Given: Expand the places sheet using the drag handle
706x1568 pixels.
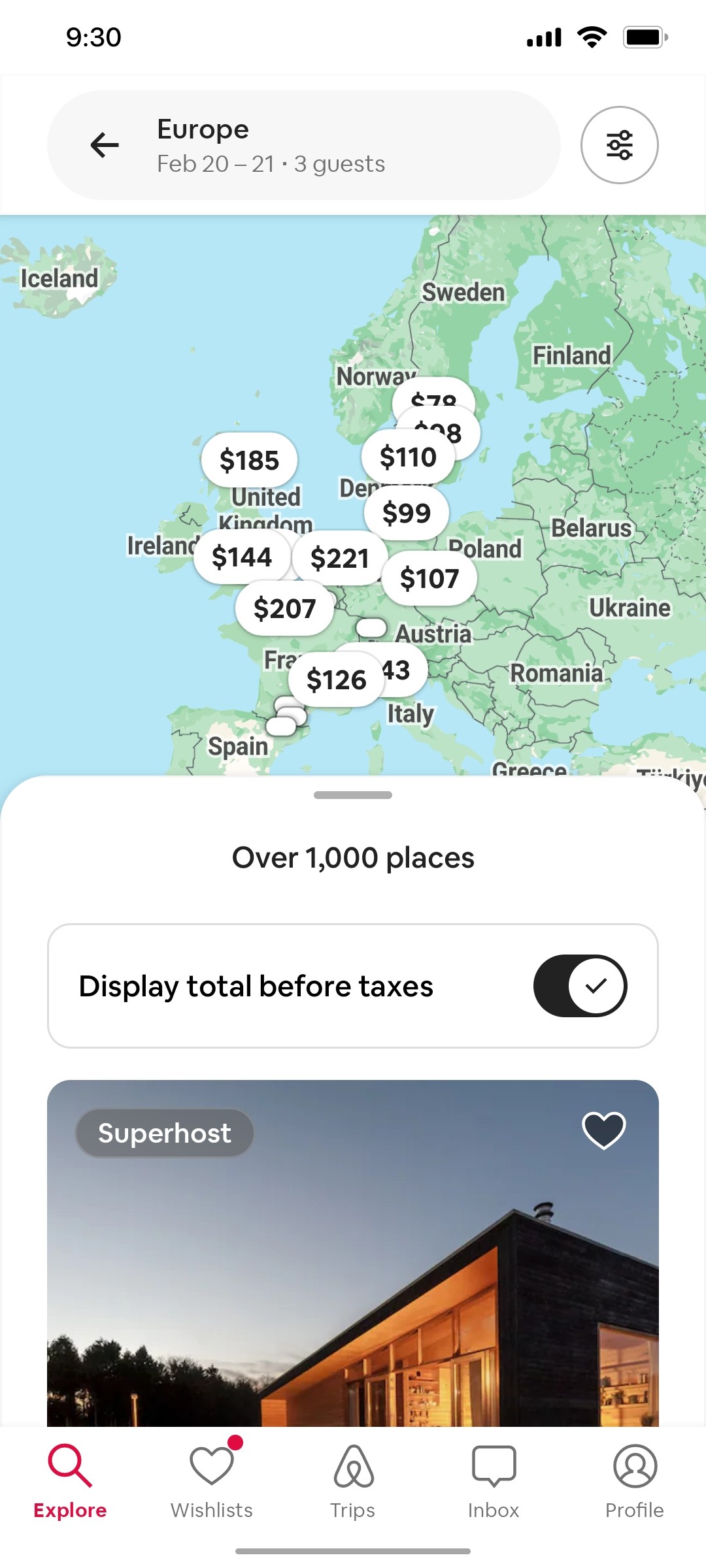Looking at the screenshot, I should click(x=352, y=795).
